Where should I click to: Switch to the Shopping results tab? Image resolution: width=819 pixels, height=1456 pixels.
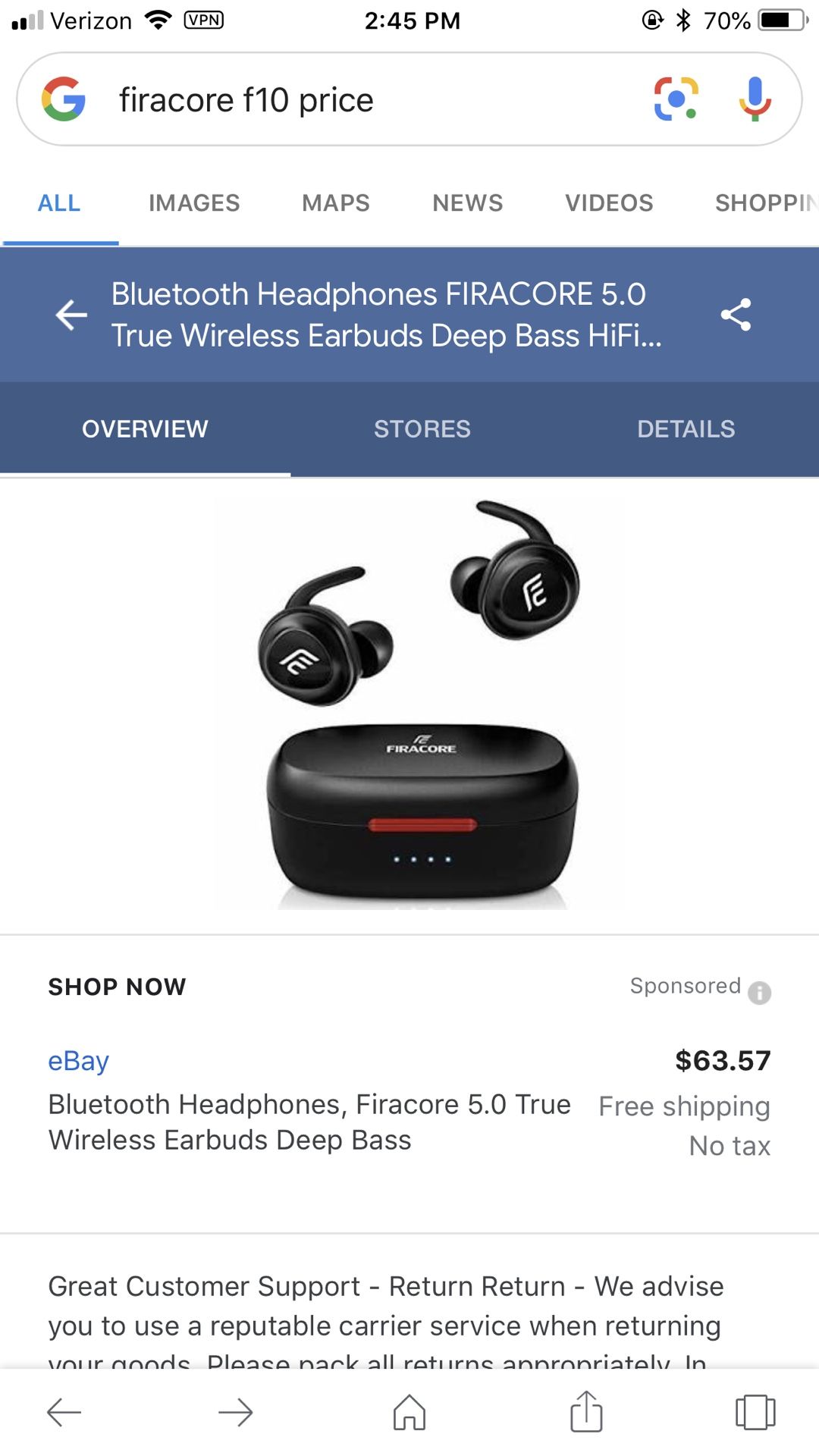tap(766, 203)
